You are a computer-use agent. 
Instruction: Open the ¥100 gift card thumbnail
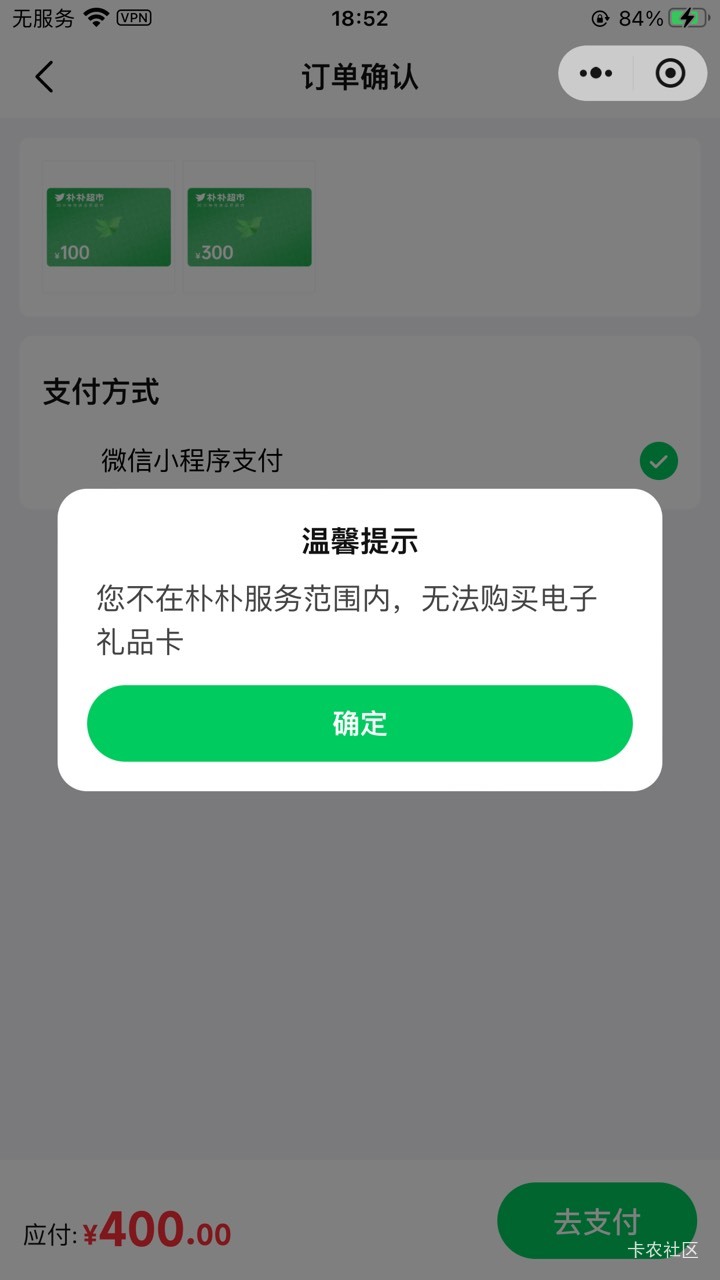(109, 227)
